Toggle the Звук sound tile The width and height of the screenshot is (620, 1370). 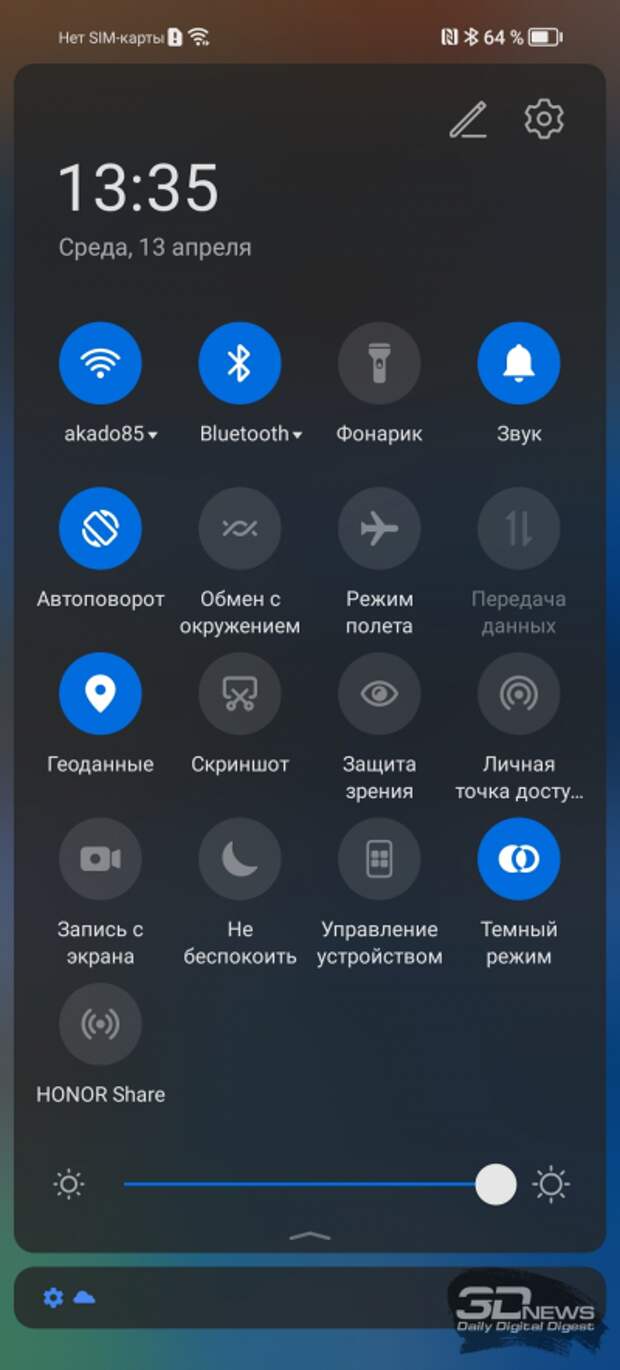(518, 363)
